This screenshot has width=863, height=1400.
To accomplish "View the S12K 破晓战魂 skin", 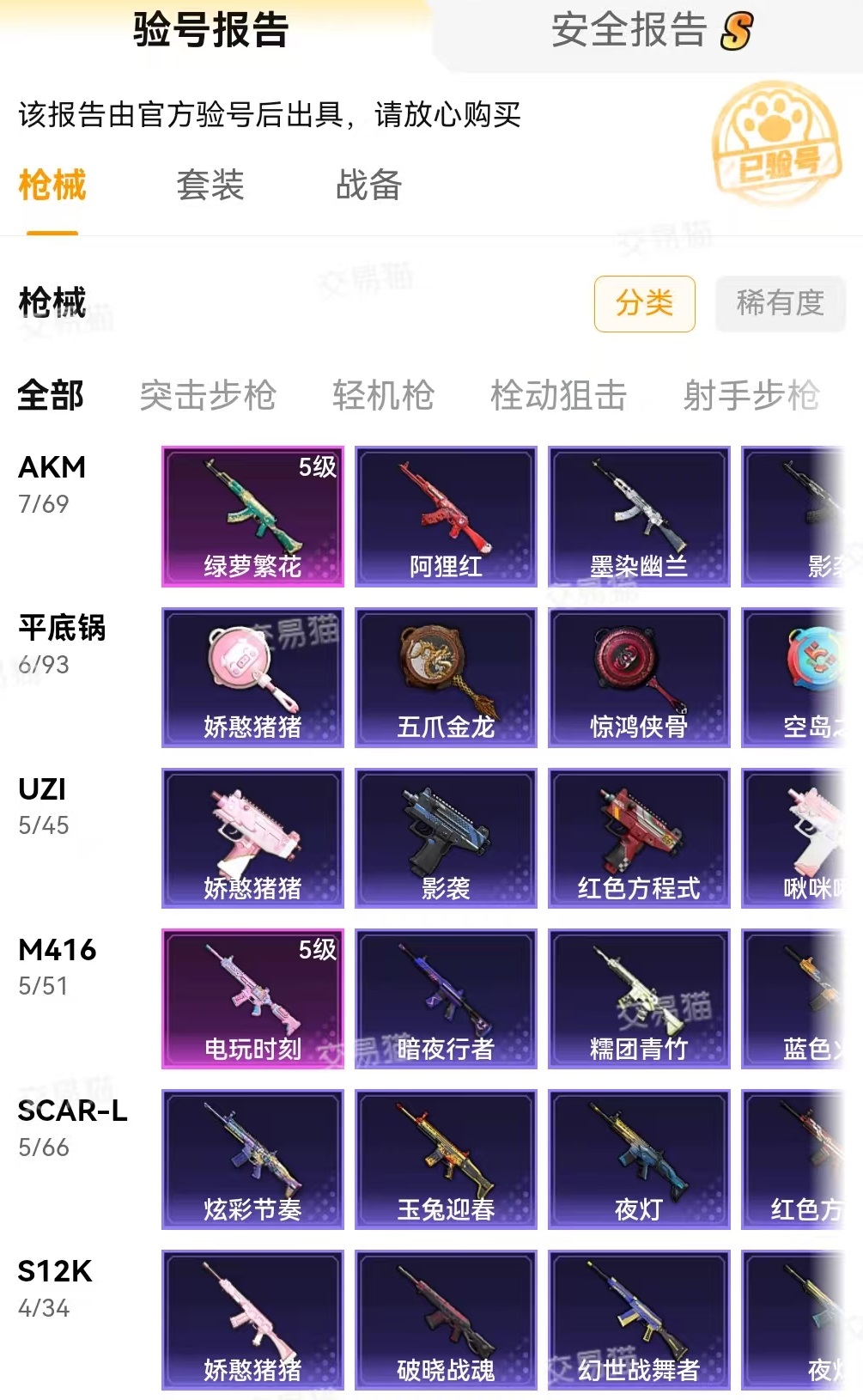I will point(446,1319).
